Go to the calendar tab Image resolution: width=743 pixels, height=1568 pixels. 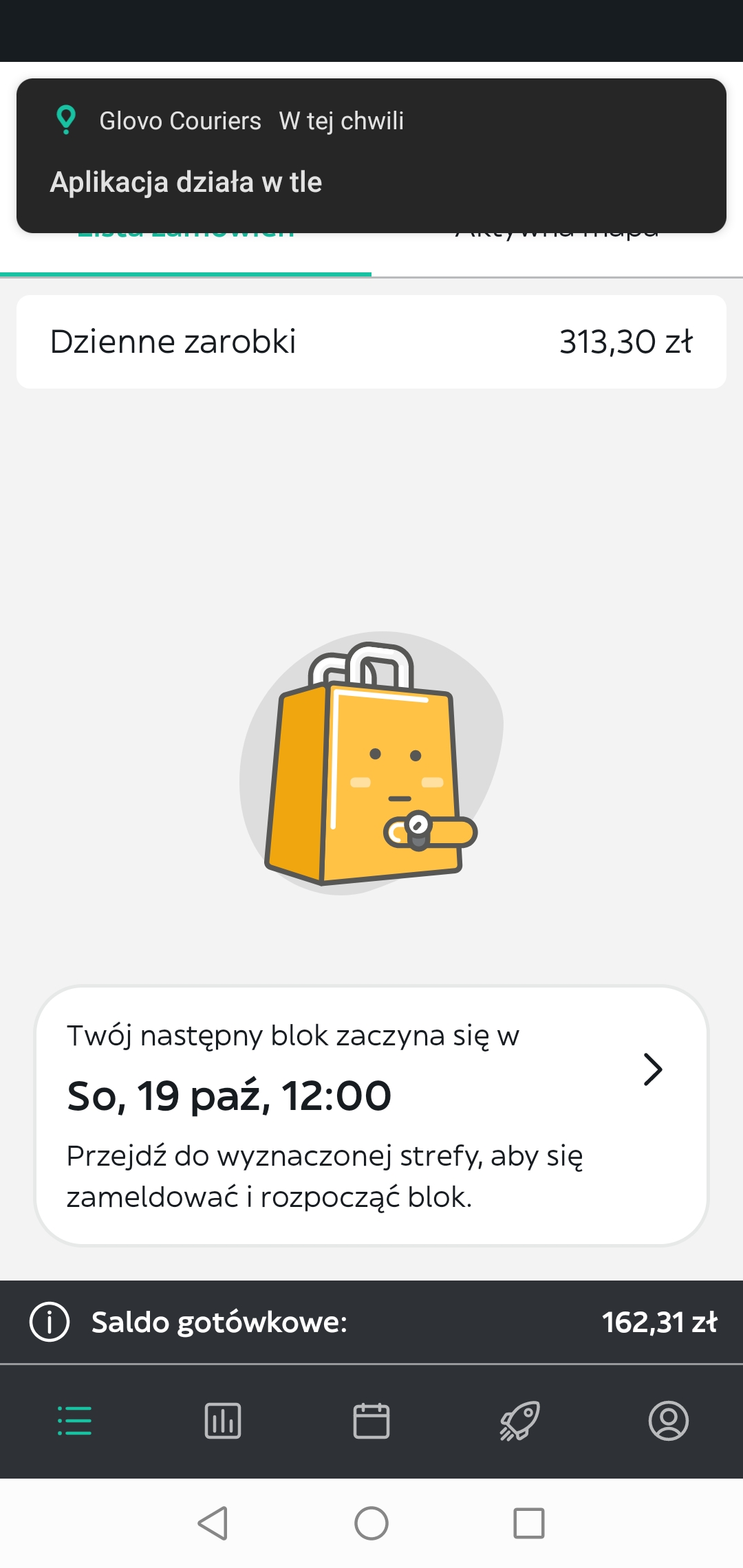[x=371, y=1421]
